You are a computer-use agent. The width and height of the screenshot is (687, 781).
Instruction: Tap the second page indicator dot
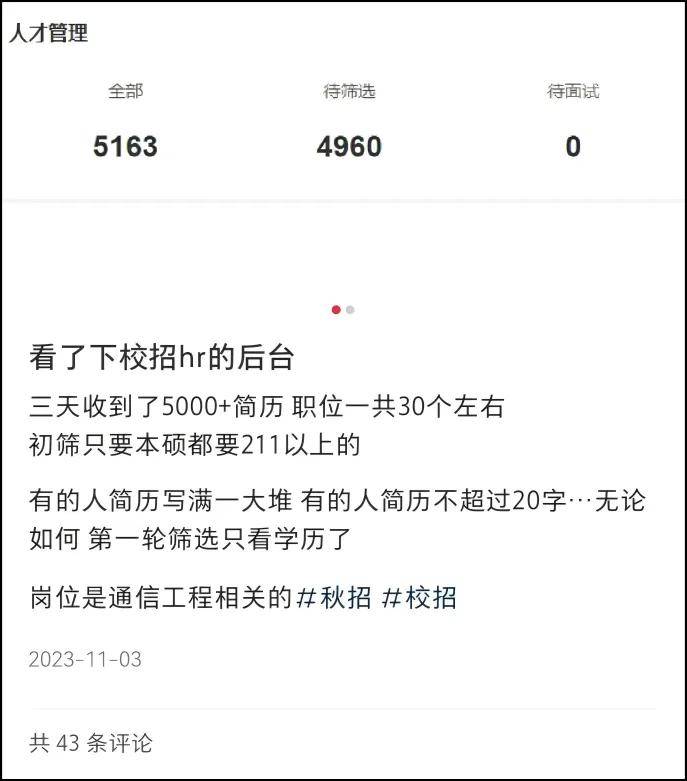coord(350,310)
